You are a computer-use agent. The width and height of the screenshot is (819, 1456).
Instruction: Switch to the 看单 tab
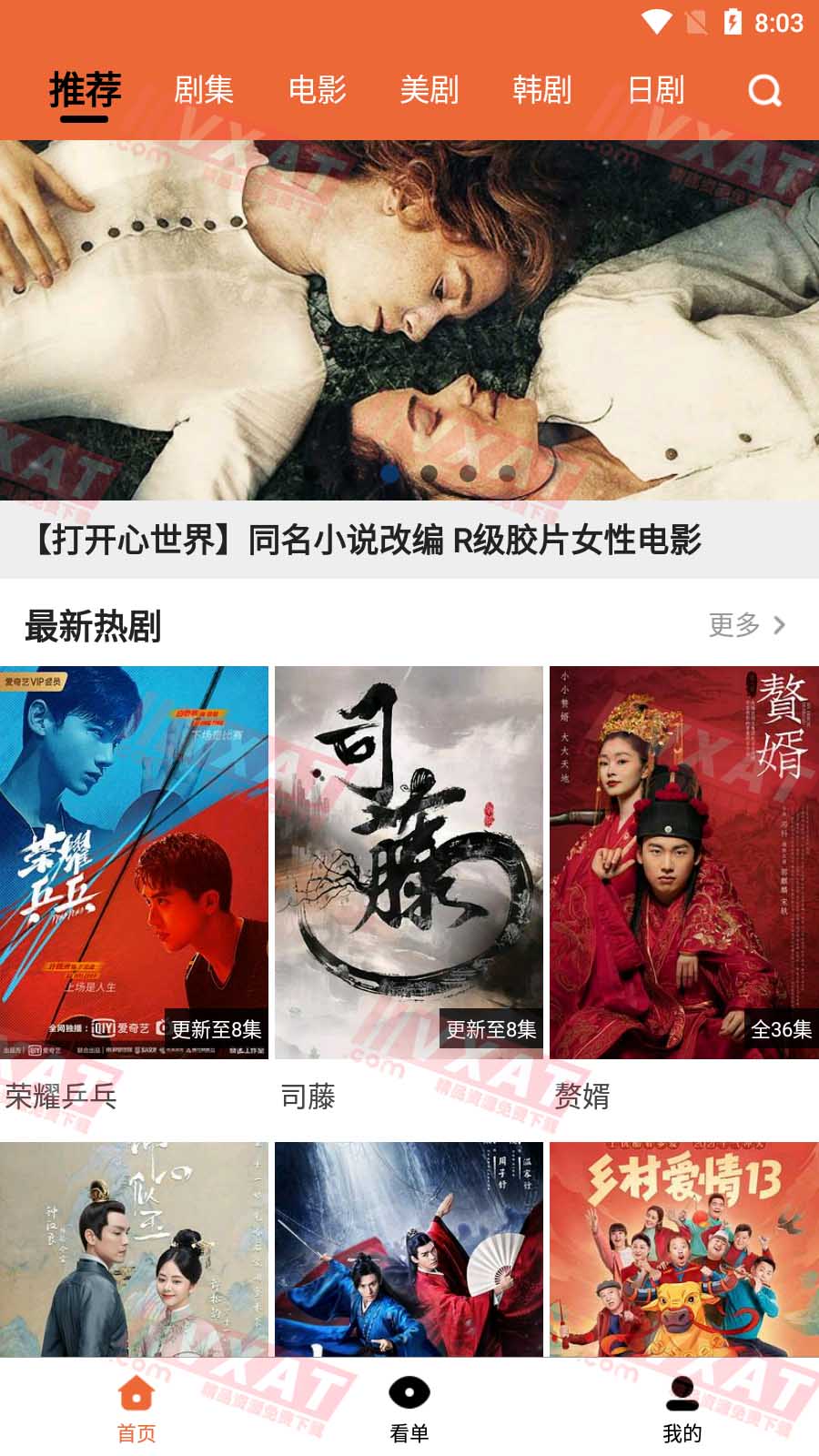pyautogui.click(x=409, y=1409)
